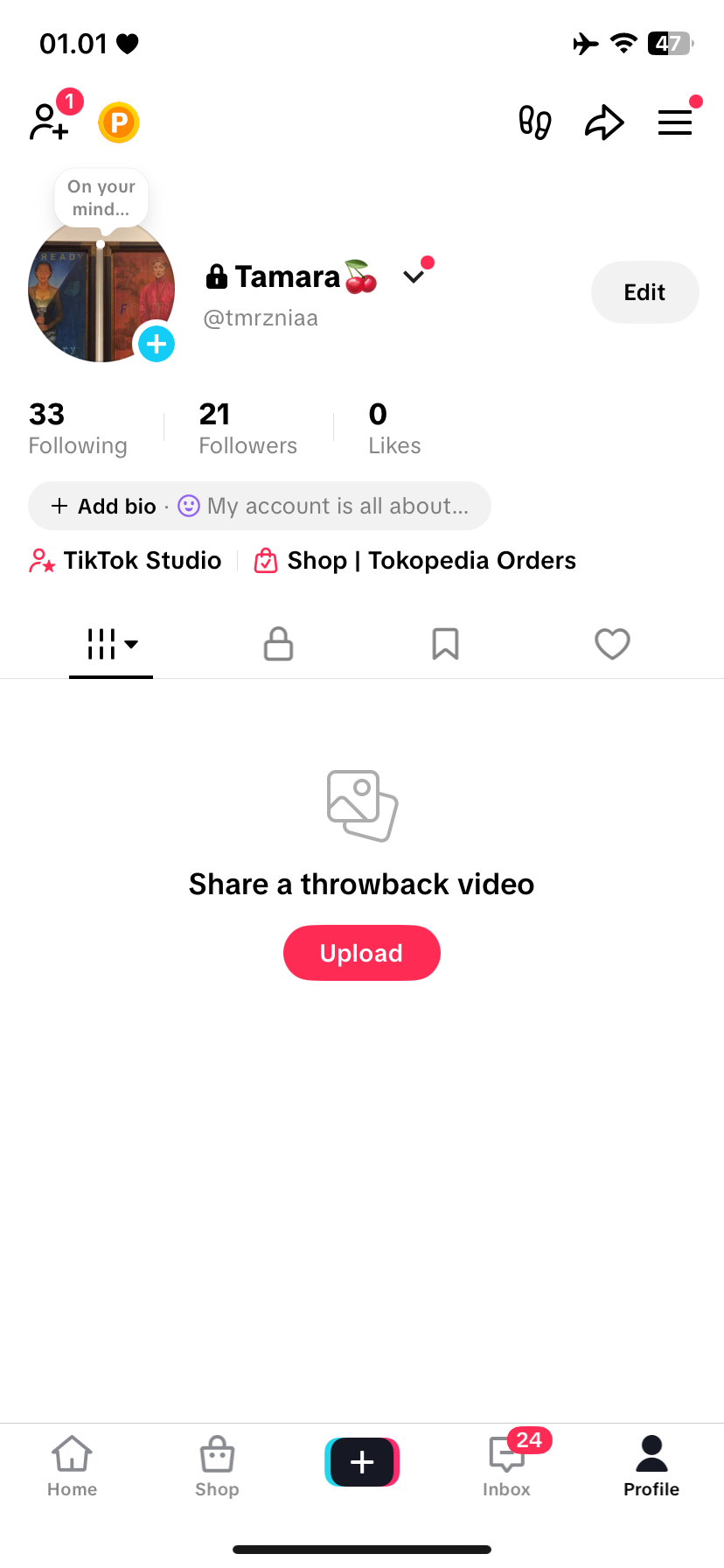The width and height of the screenshot is (724, 1568).
Task: Open TikTok Studio
Action: click(126, 560)
